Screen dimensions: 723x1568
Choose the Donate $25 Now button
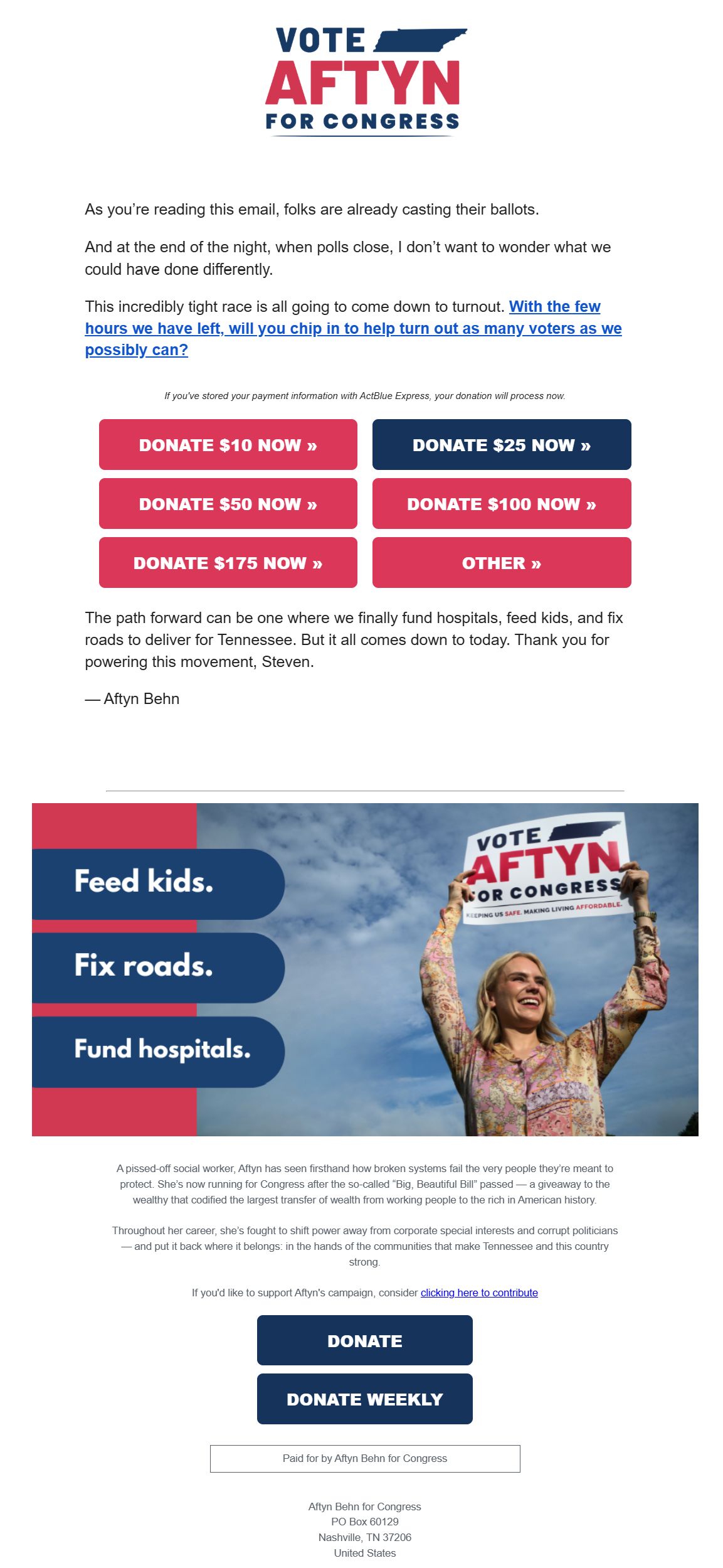click(501, 444)
